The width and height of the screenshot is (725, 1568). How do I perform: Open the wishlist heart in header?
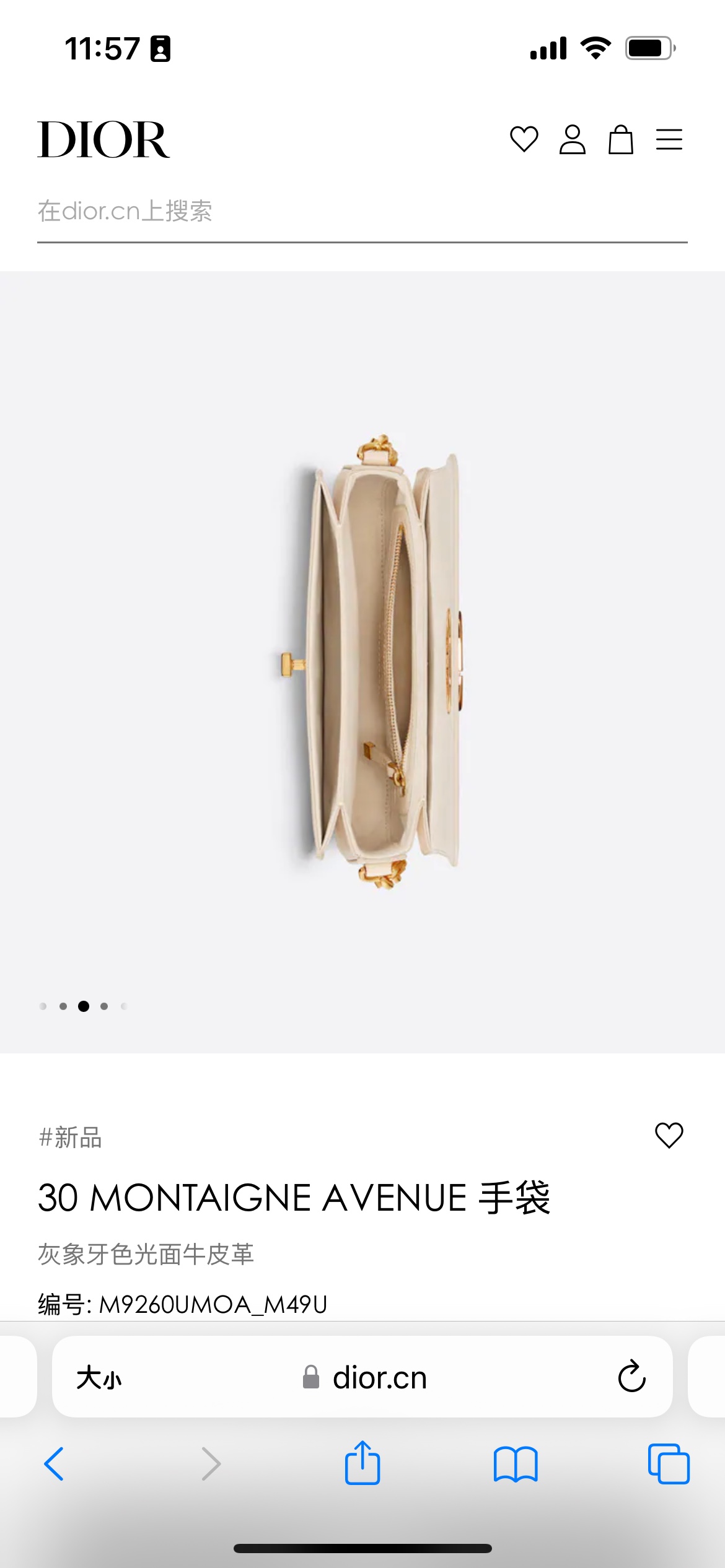pos(524,139)
